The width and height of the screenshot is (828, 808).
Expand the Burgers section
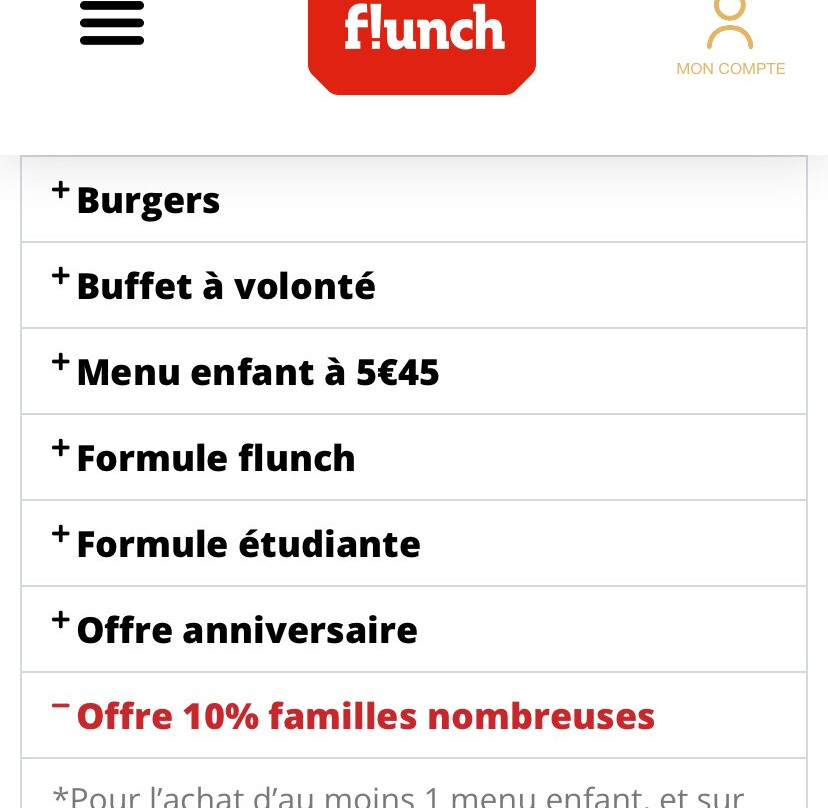point(148,200)
